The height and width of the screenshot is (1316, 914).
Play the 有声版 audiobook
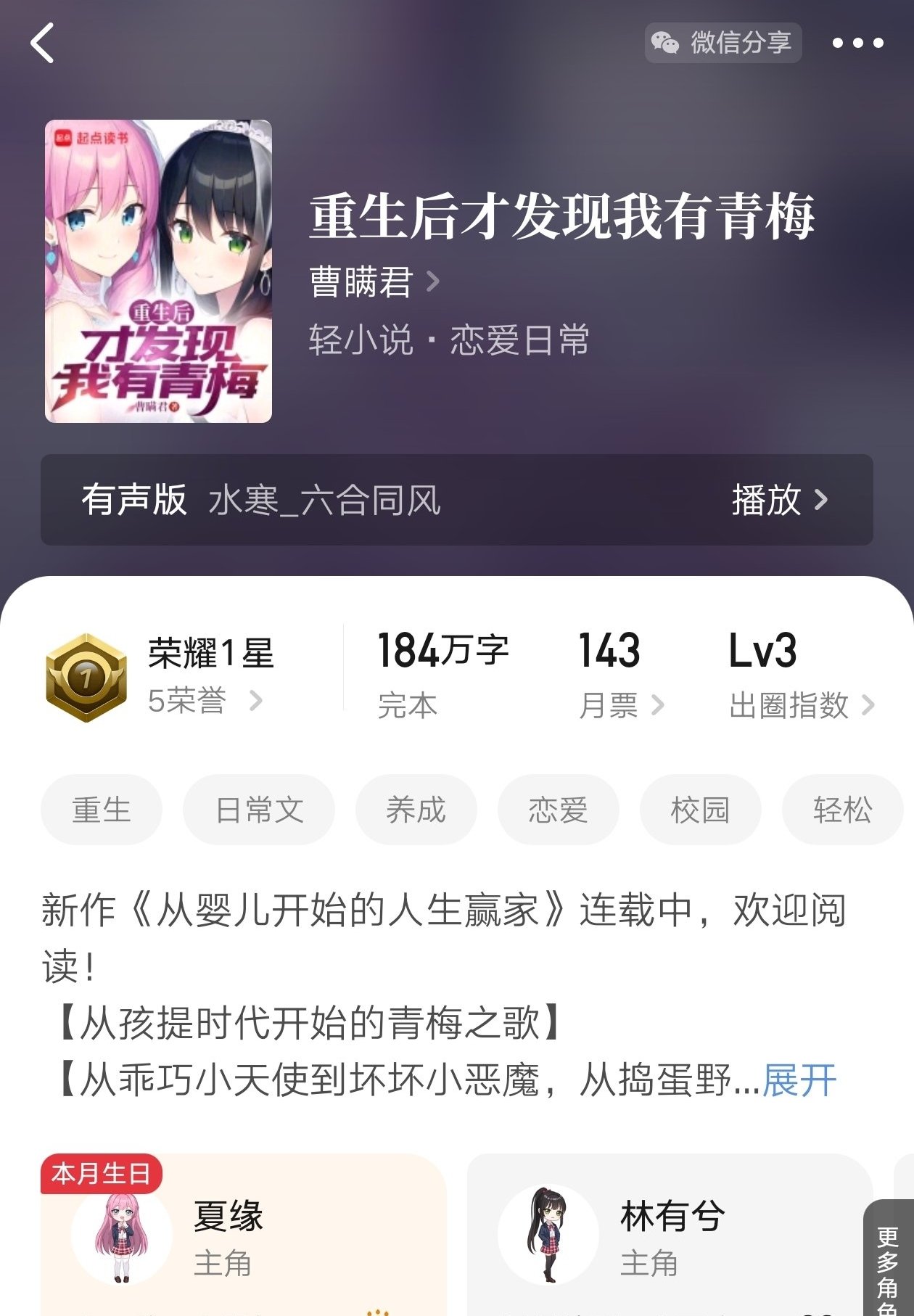[778, 500]
